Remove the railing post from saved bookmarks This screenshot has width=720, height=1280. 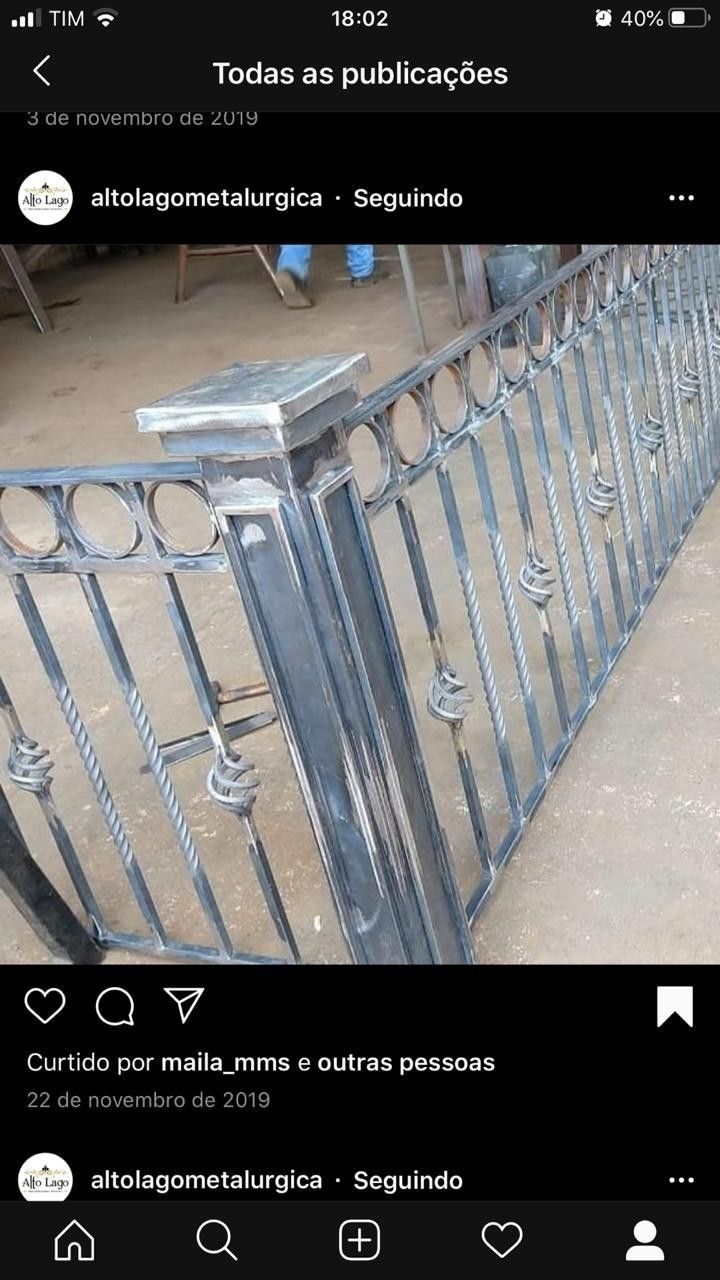coord(675,1006)
